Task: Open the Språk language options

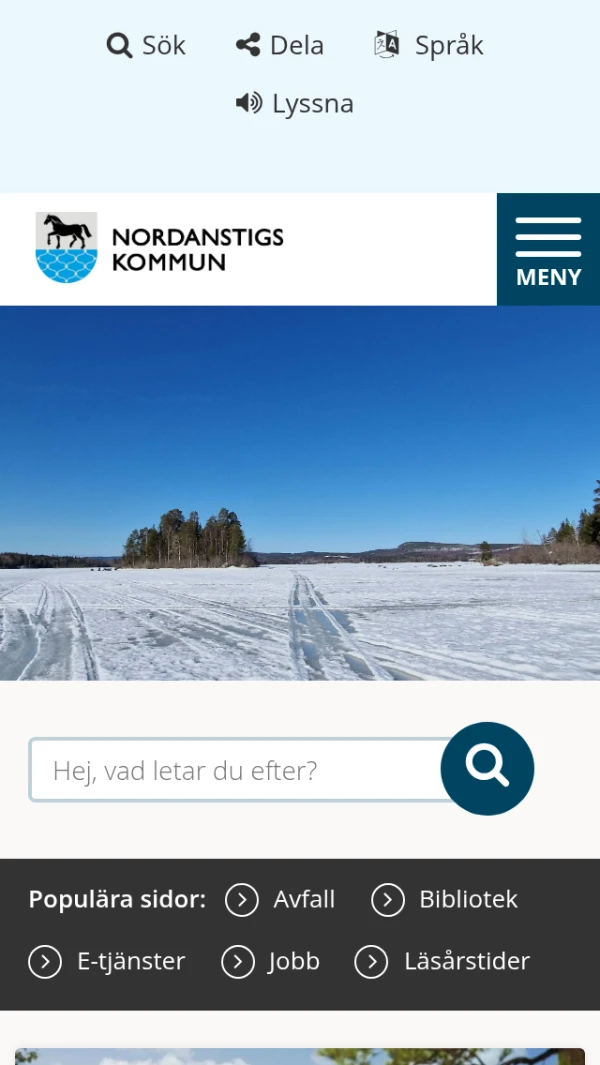Action: pos(429,46)
